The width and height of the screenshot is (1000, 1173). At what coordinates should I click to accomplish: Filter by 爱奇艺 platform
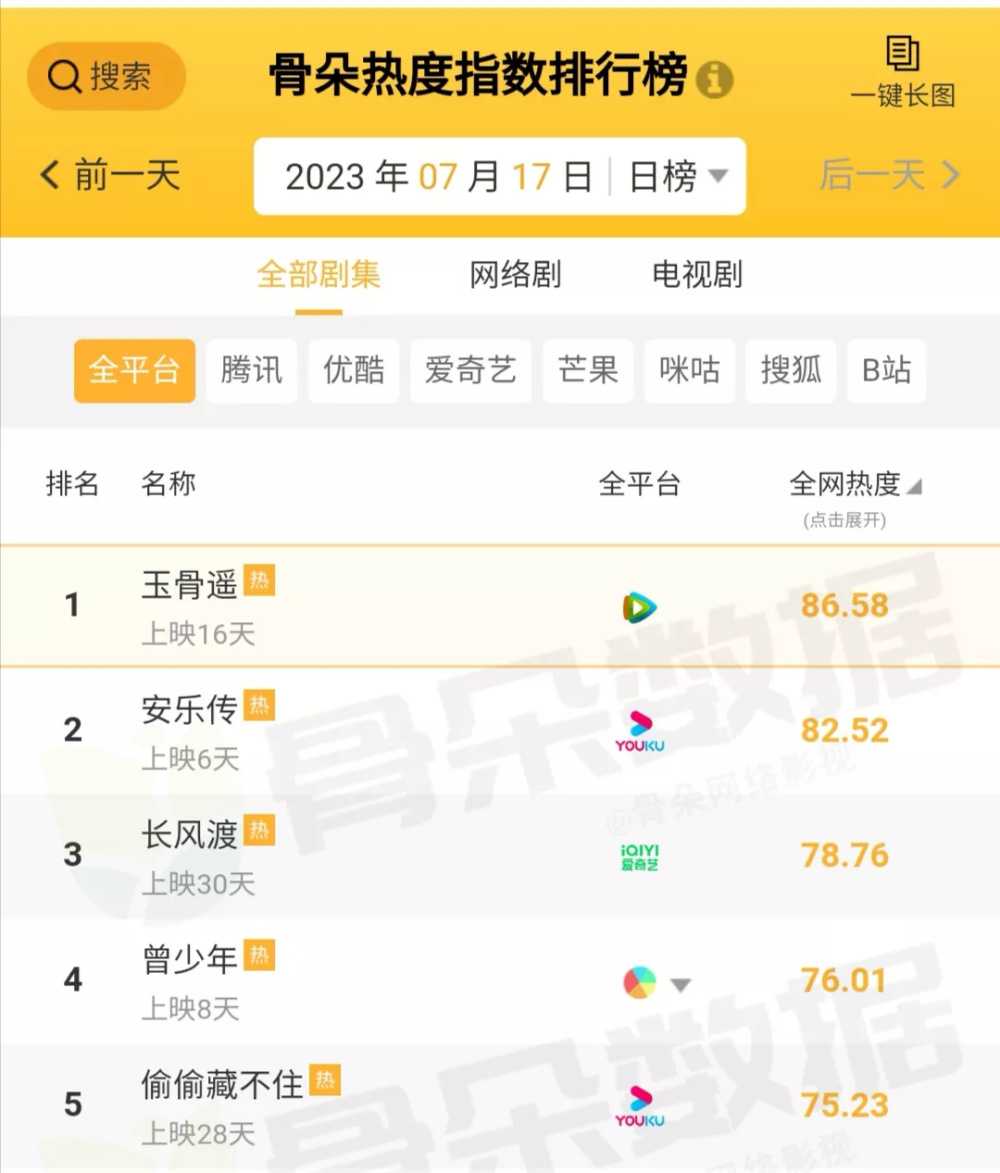470,371
